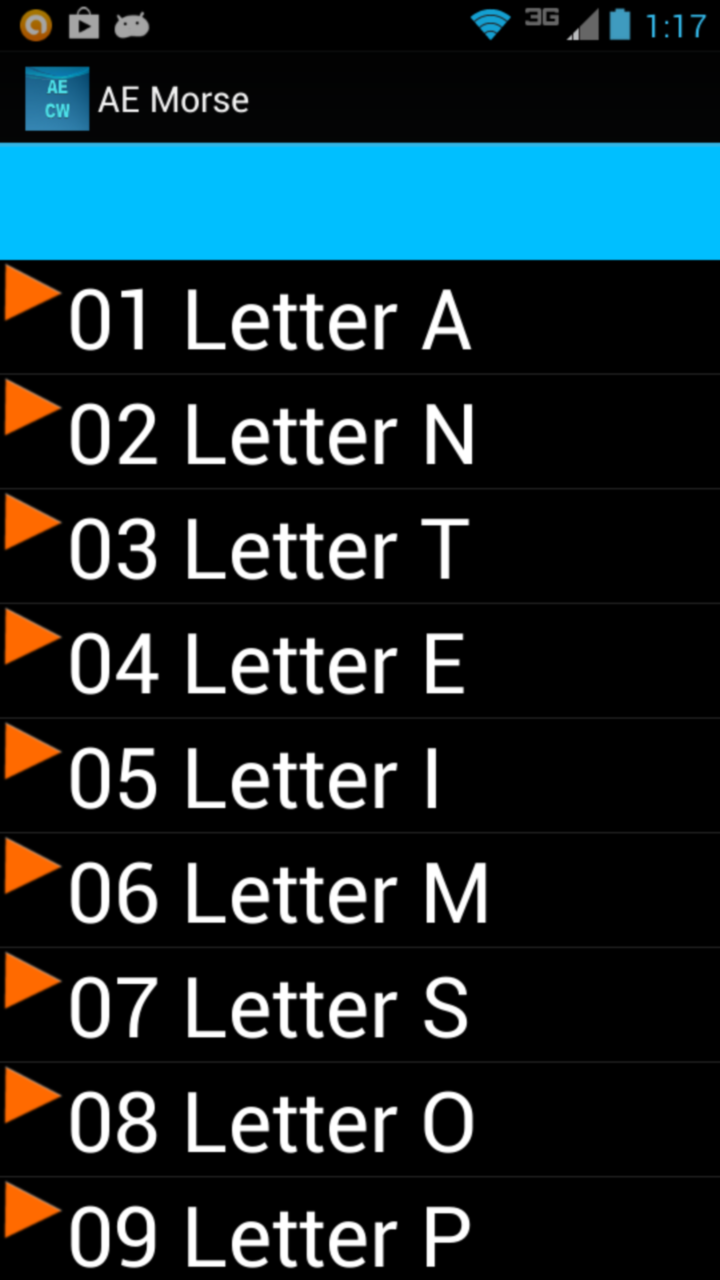
Task: Tap the play arrow for Letter P
Action: (x=30, y=1210)
